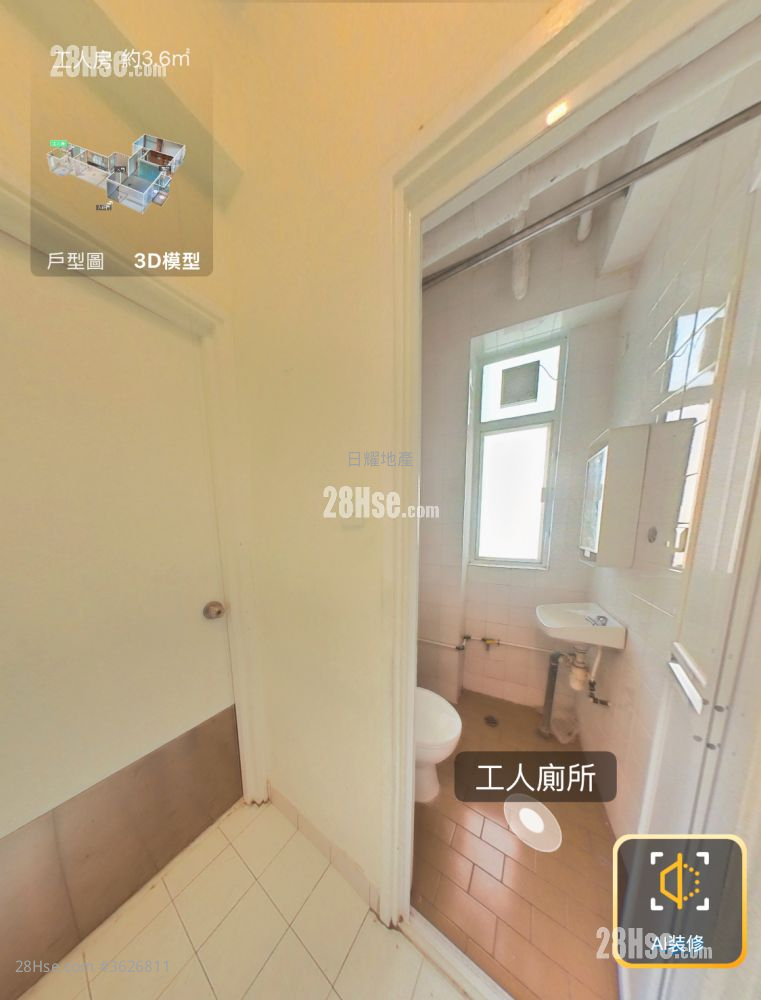761x1000 pixels.
Task: Move into the 工人廁所 hotspot
Action: pos(533,820)
